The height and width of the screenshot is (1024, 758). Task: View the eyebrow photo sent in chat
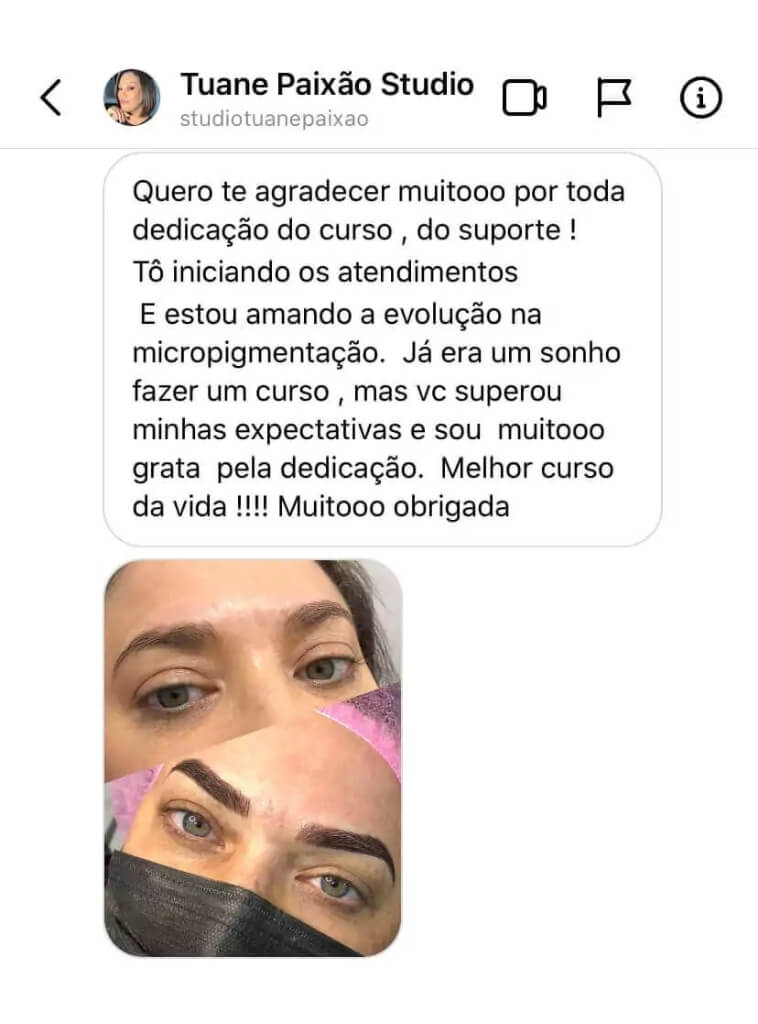tap(253, 757)
